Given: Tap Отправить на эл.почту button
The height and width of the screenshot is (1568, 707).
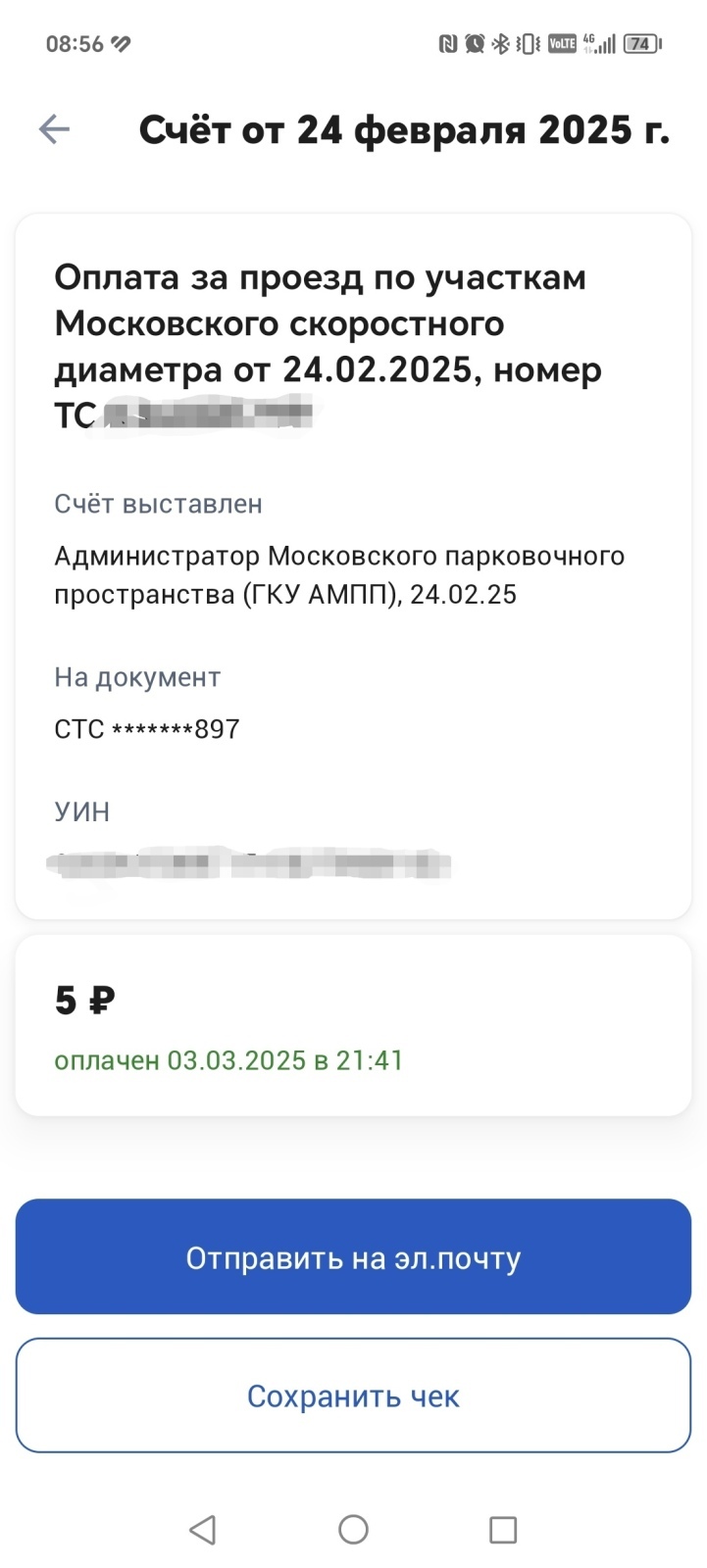Looking at the screenshot, I should pyautogui.click(x=353, y=1257).
